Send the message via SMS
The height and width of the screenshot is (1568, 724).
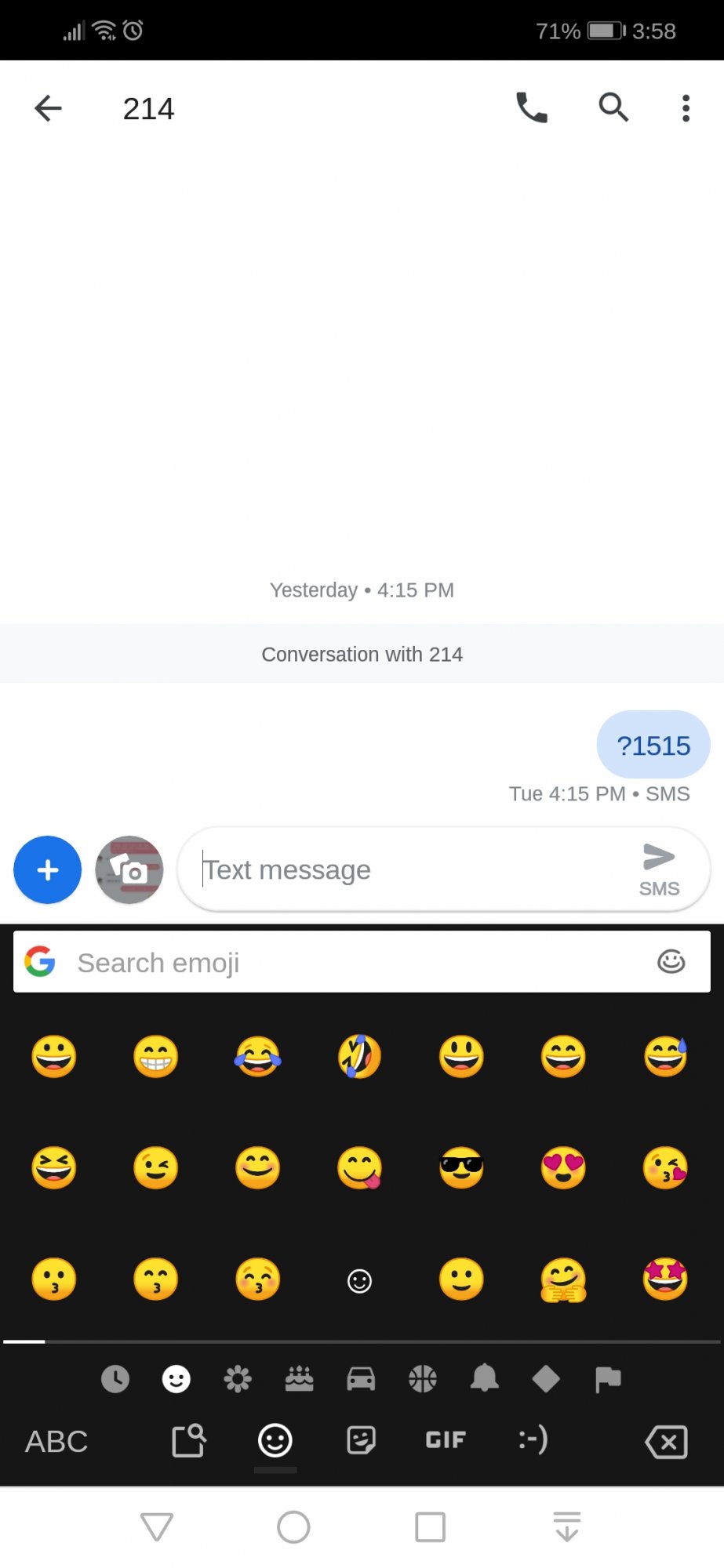tap(659, 868)
